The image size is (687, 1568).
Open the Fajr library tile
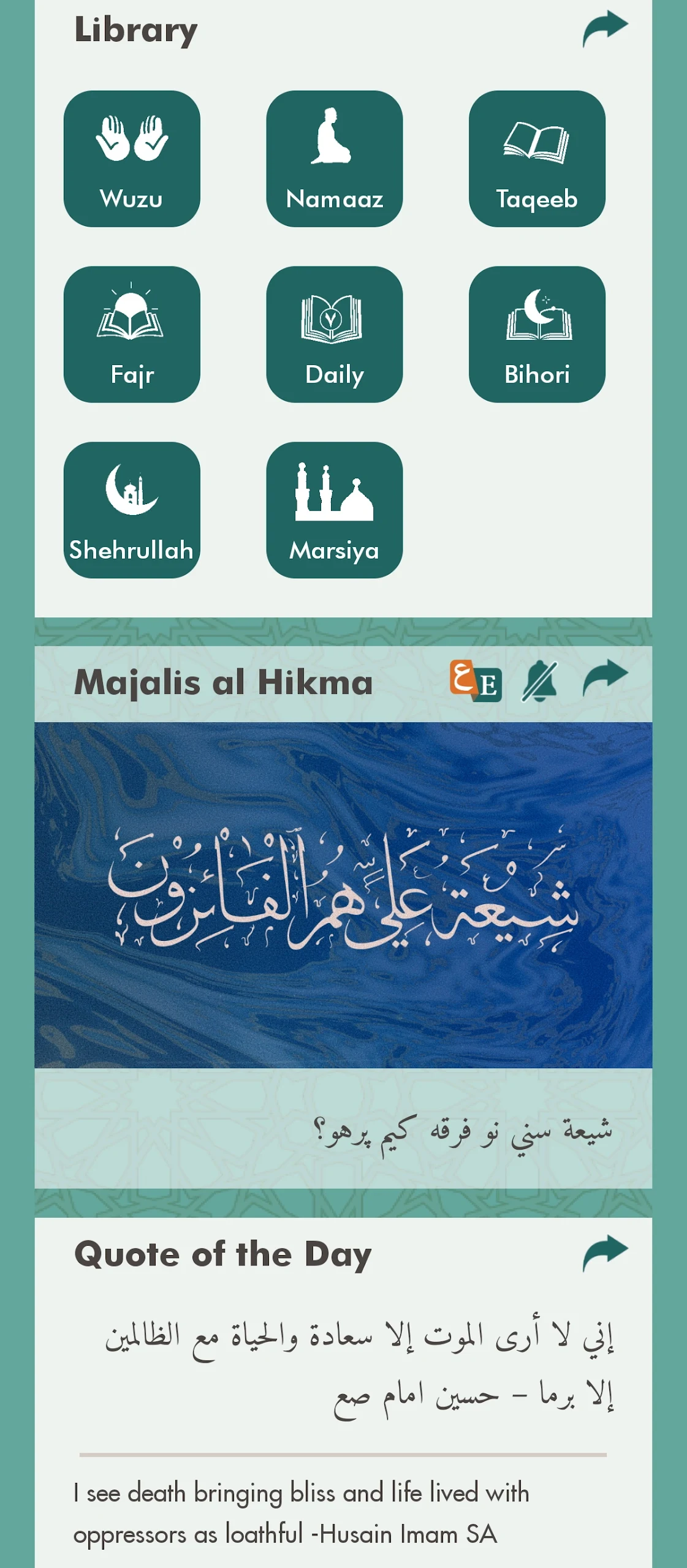132,334
